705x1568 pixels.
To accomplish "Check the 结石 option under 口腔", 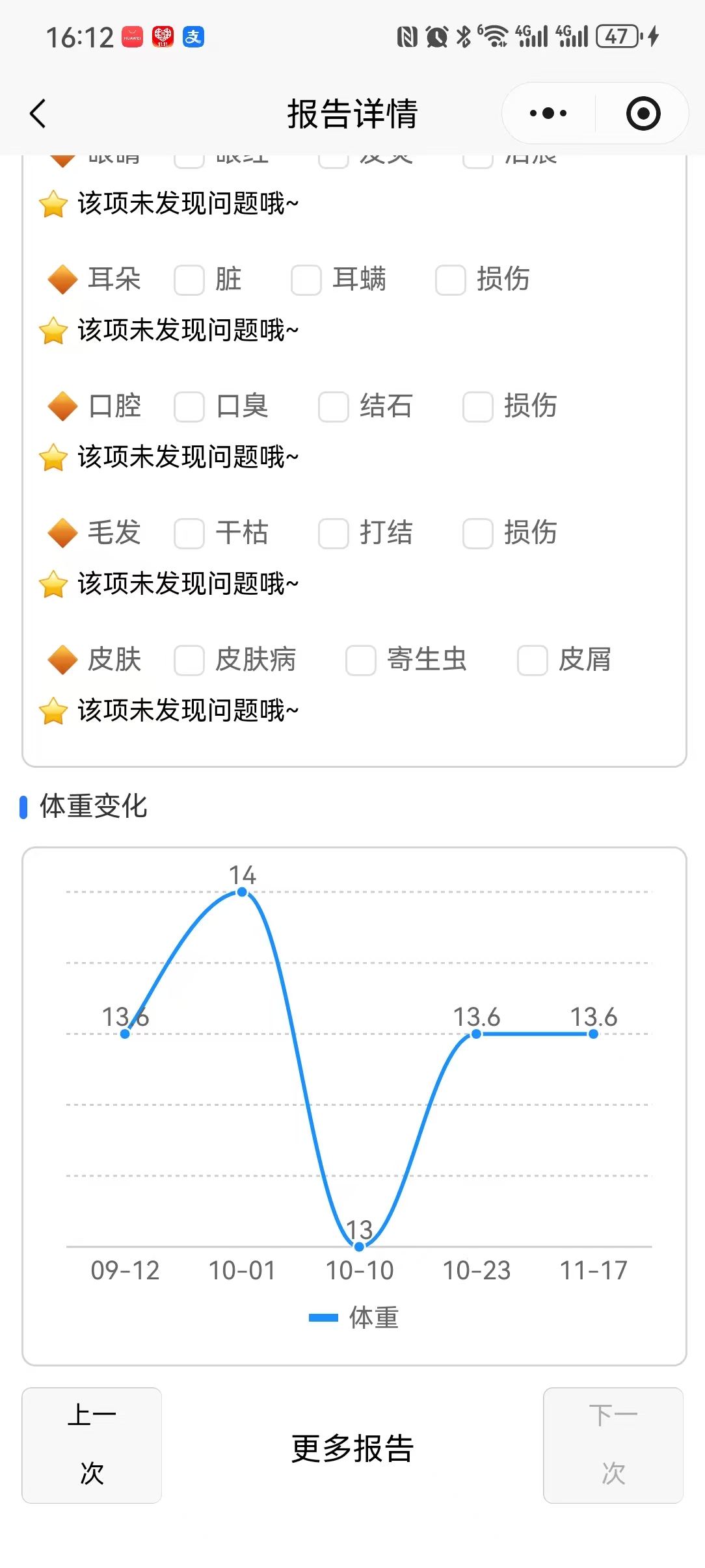I will (334, 406).
